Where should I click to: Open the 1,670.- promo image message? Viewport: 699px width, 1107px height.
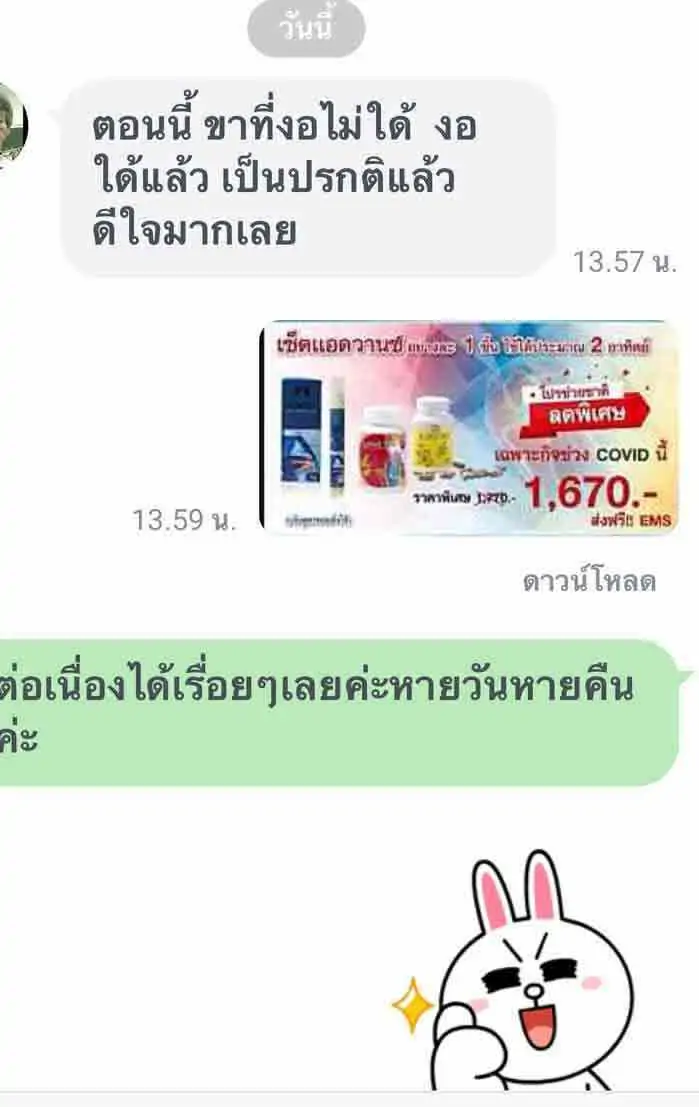point(469,428)
